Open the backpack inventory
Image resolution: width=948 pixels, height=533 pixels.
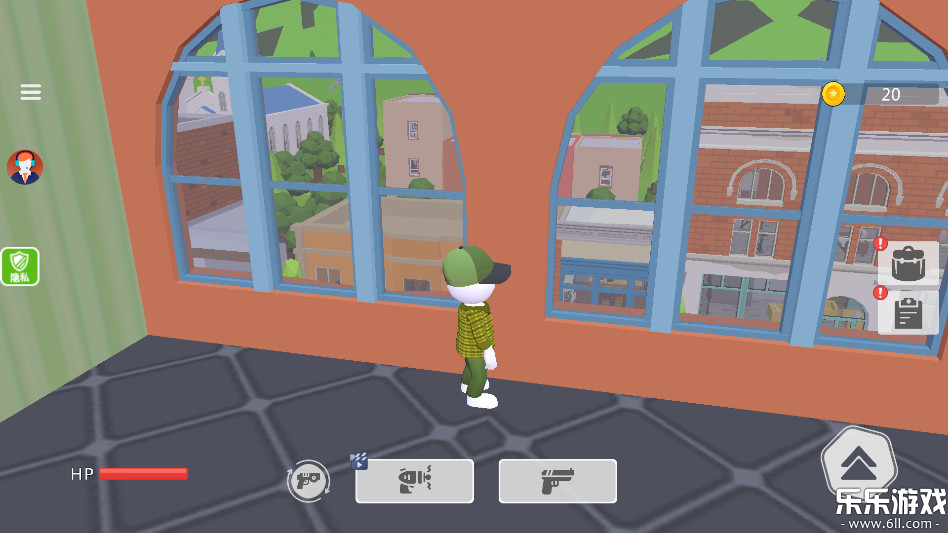point(908,264)
